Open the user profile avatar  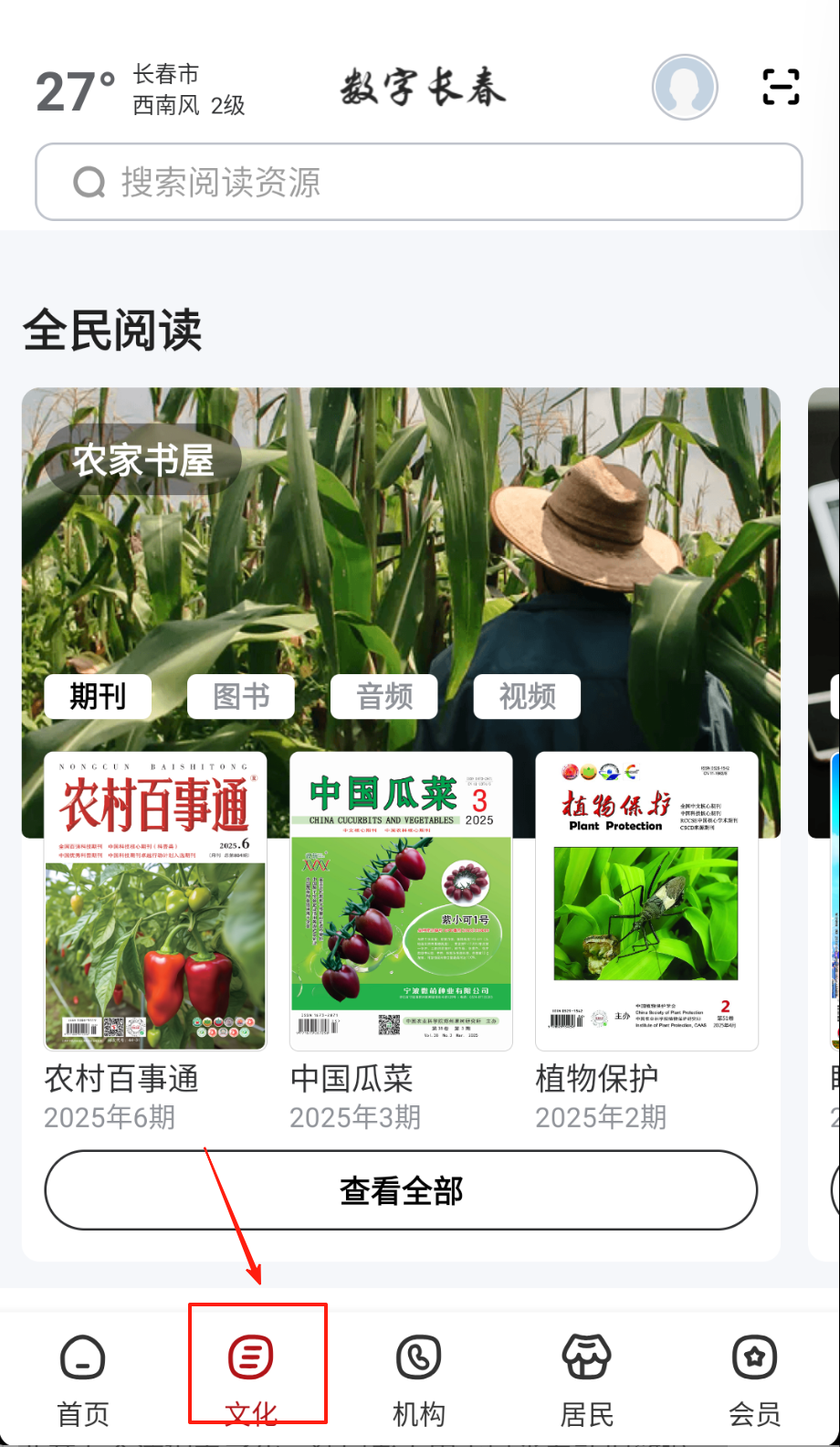(684, 88)
